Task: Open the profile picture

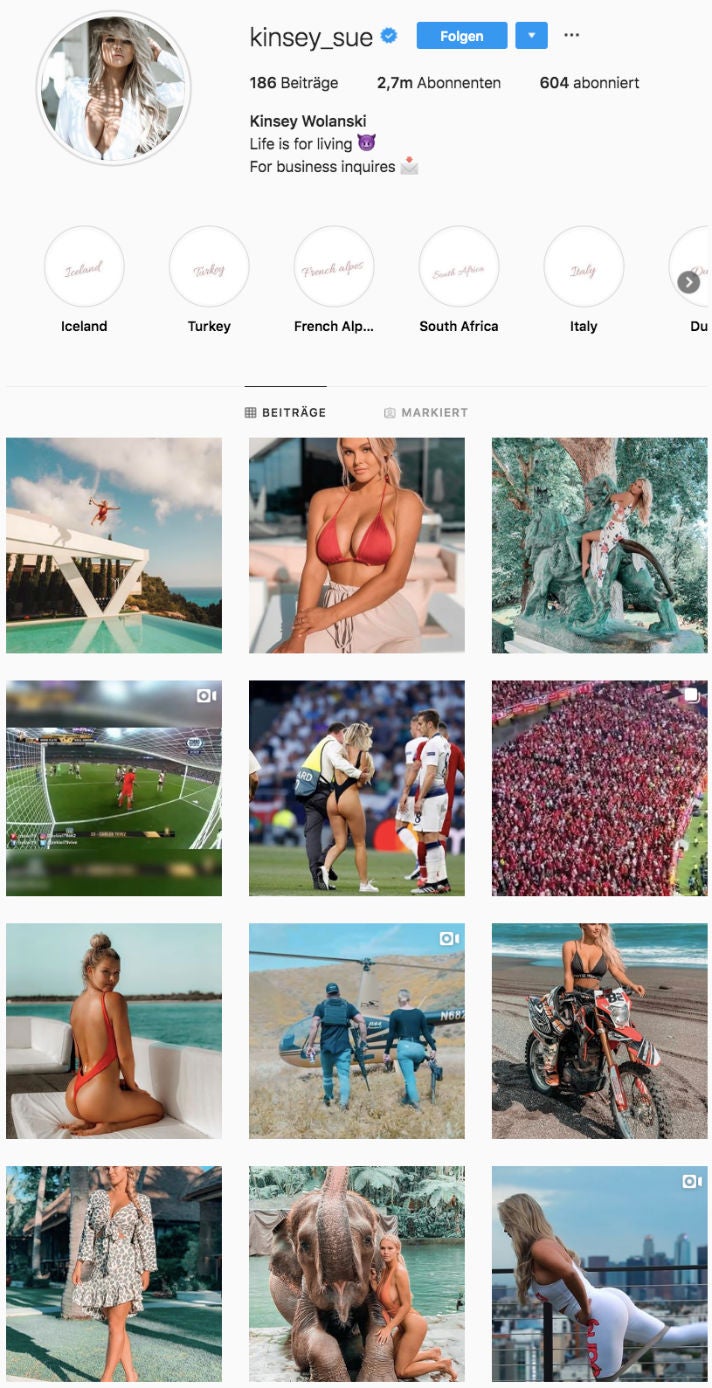Action: (113, 88)
